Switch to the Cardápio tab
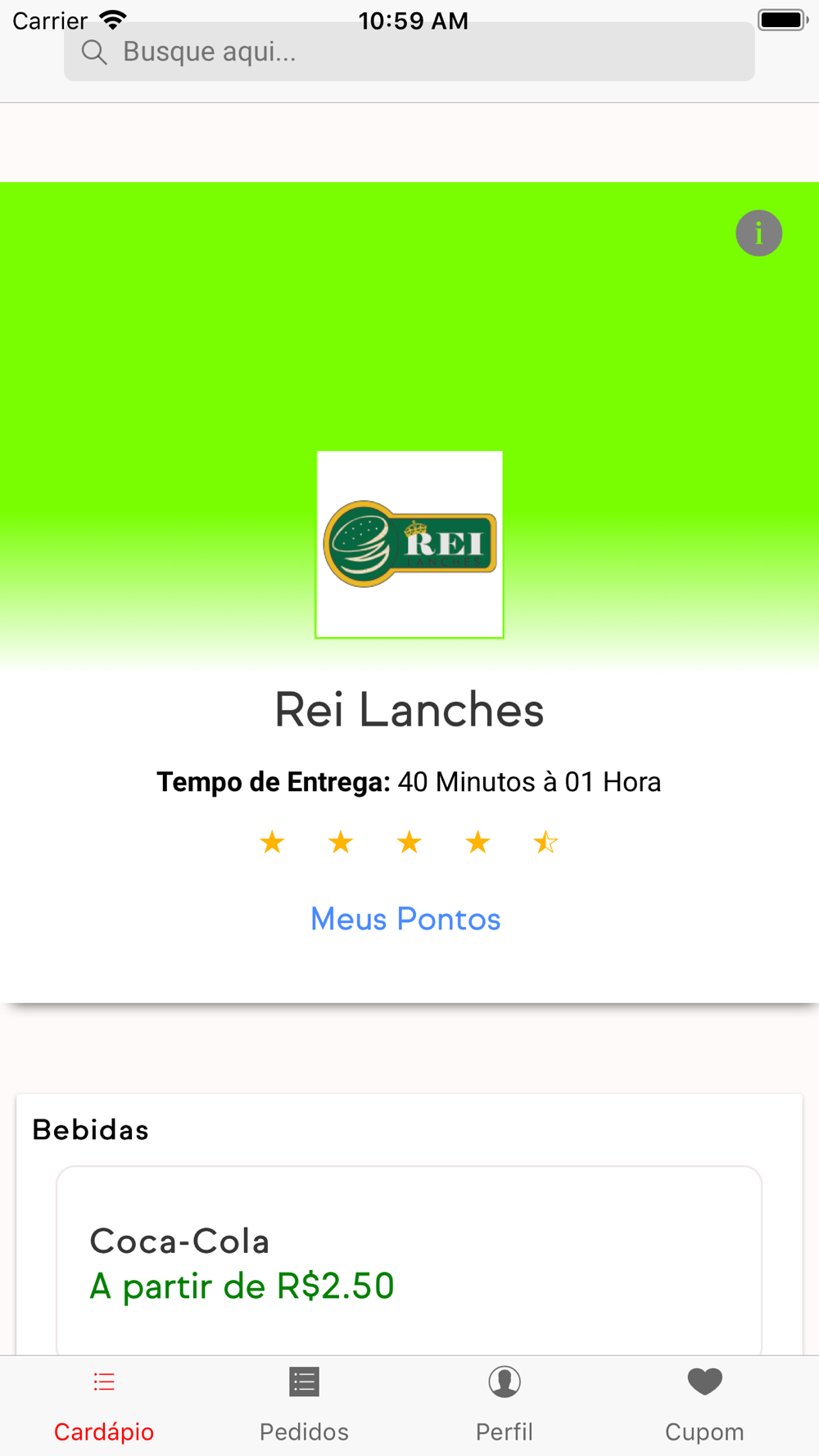Image resolution: width=819 pixels, height=1456 pixels. pos(104,1405)
